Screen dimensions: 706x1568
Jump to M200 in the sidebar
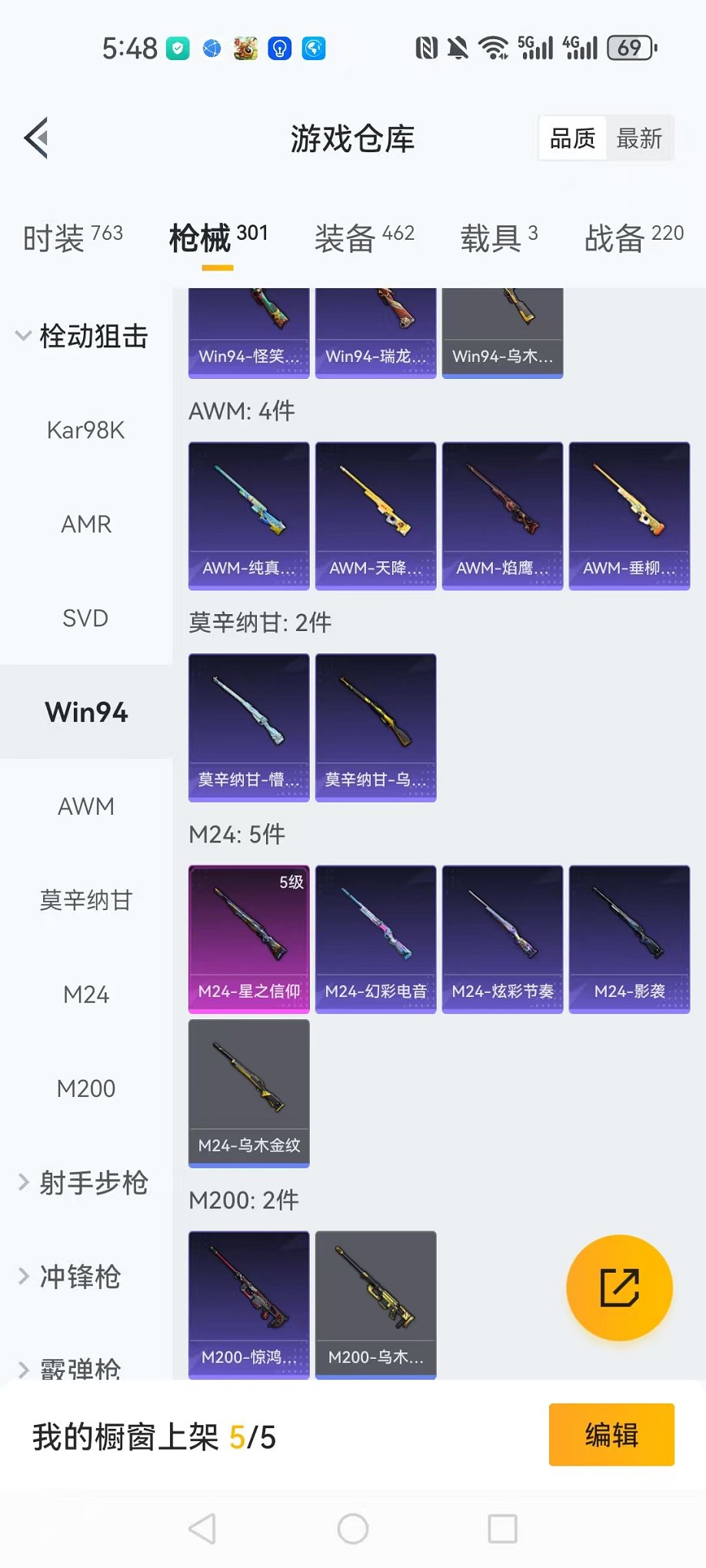tap(85, 1088)
